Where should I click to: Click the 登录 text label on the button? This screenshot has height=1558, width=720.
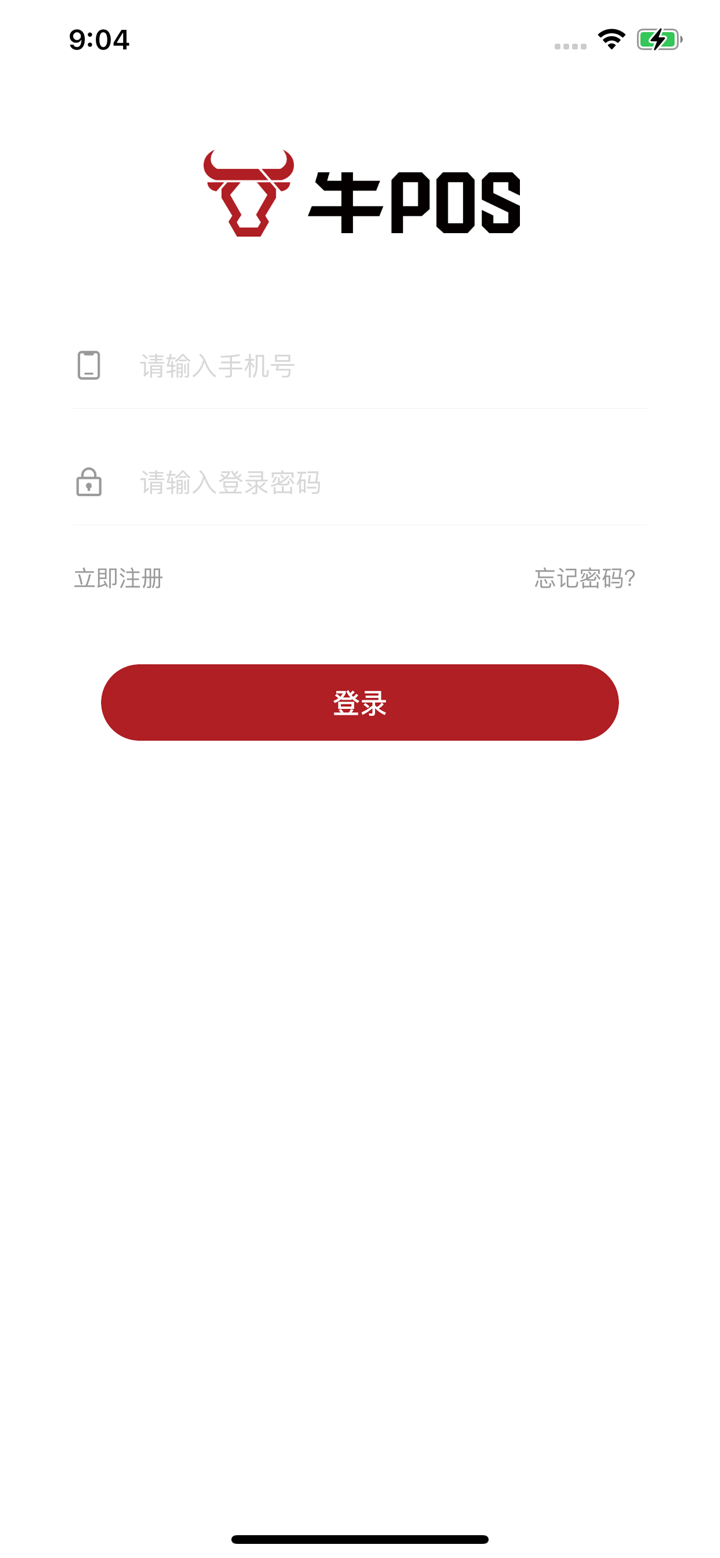[360, 702]
